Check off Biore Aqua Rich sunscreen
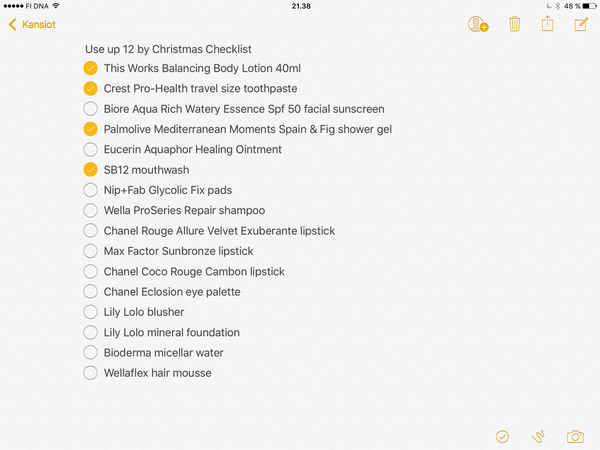The image size is (600, 450). 90,109
